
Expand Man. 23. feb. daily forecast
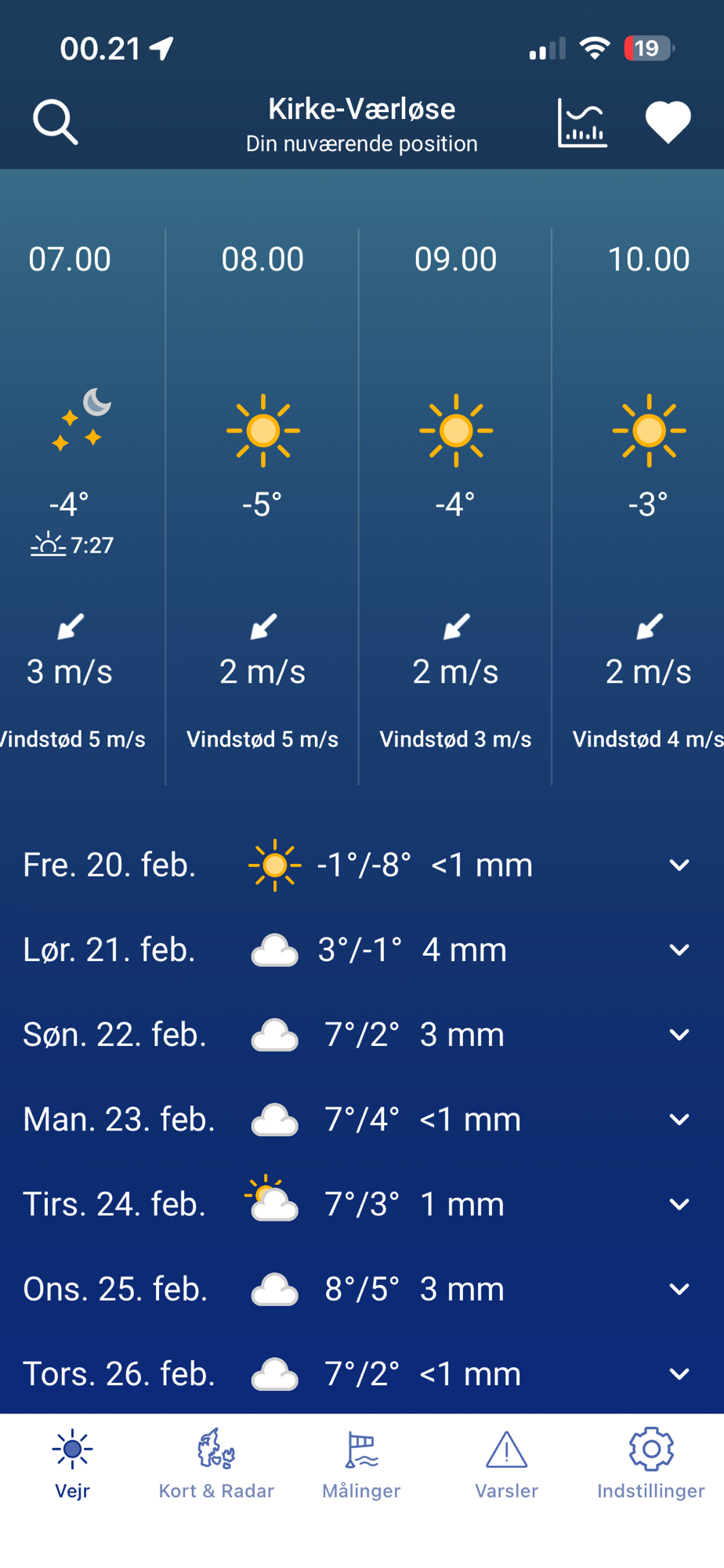tap(679, 1119)
